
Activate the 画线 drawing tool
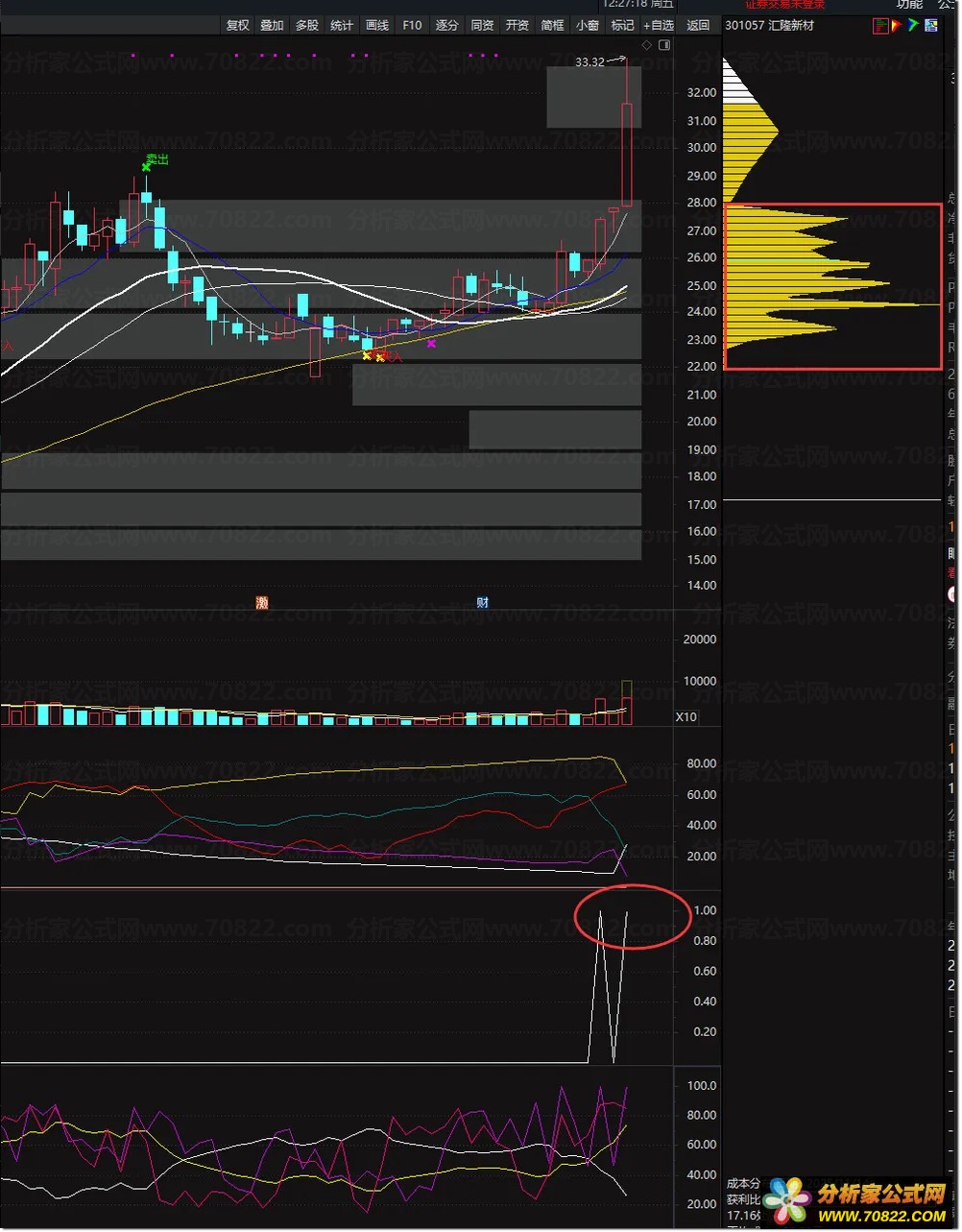[x=377, y=25]
